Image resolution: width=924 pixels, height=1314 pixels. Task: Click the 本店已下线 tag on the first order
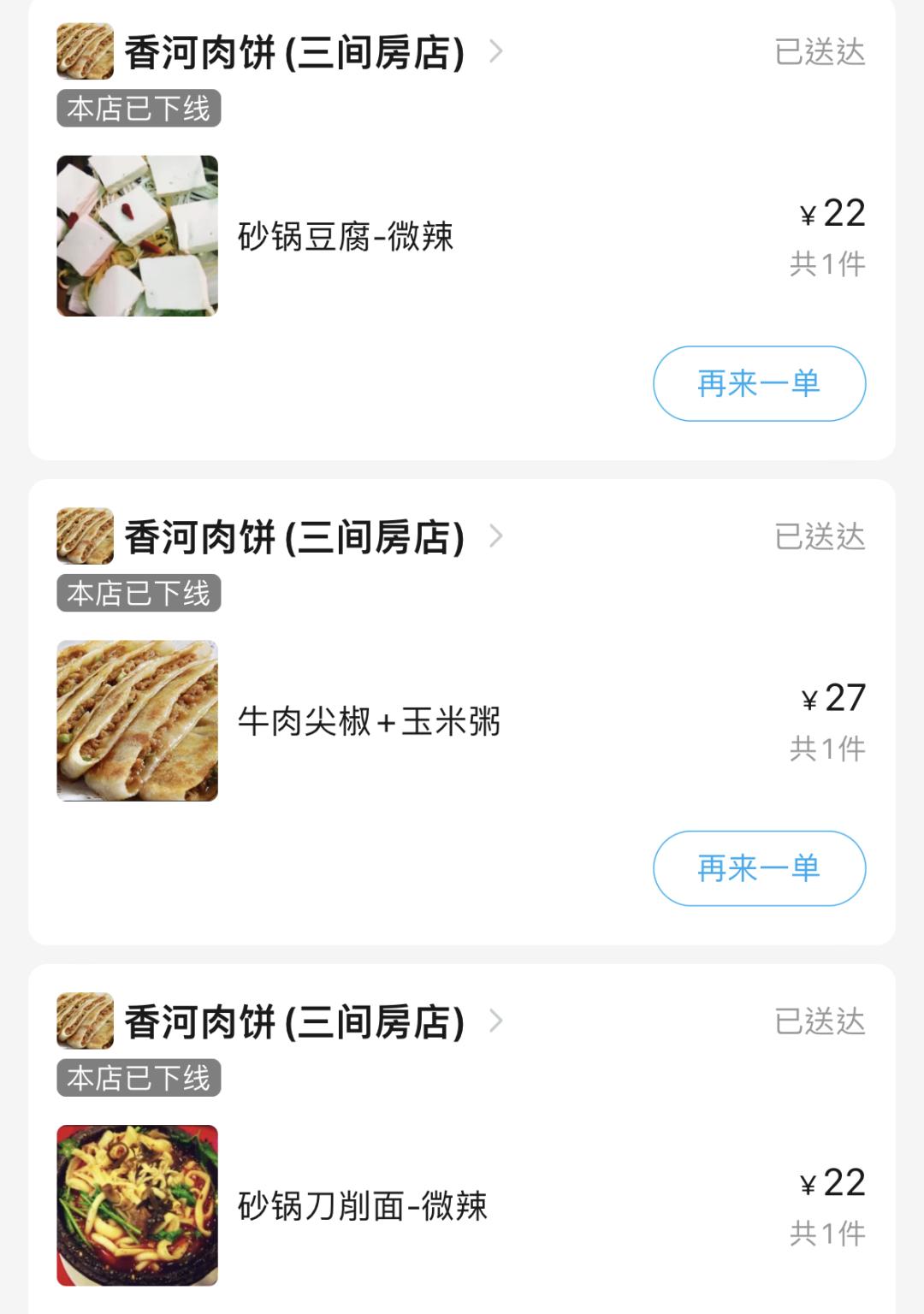click(x=139, y=109)
